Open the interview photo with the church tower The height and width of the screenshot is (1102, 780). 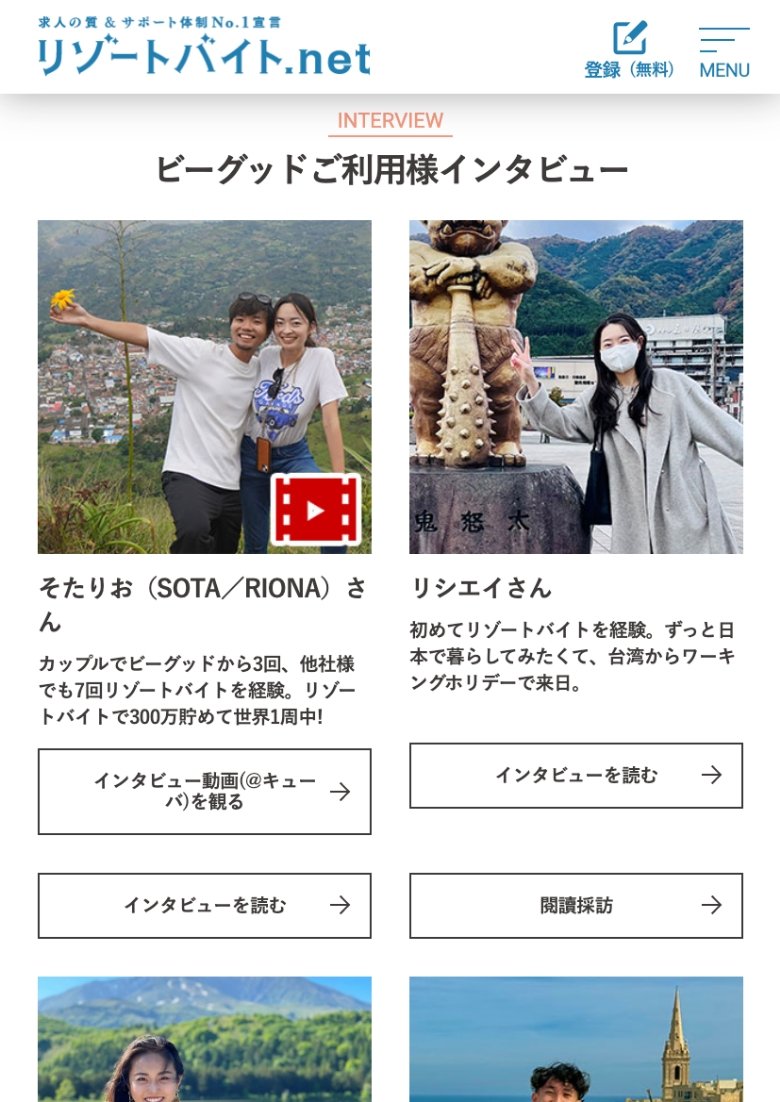[576, 1040]
